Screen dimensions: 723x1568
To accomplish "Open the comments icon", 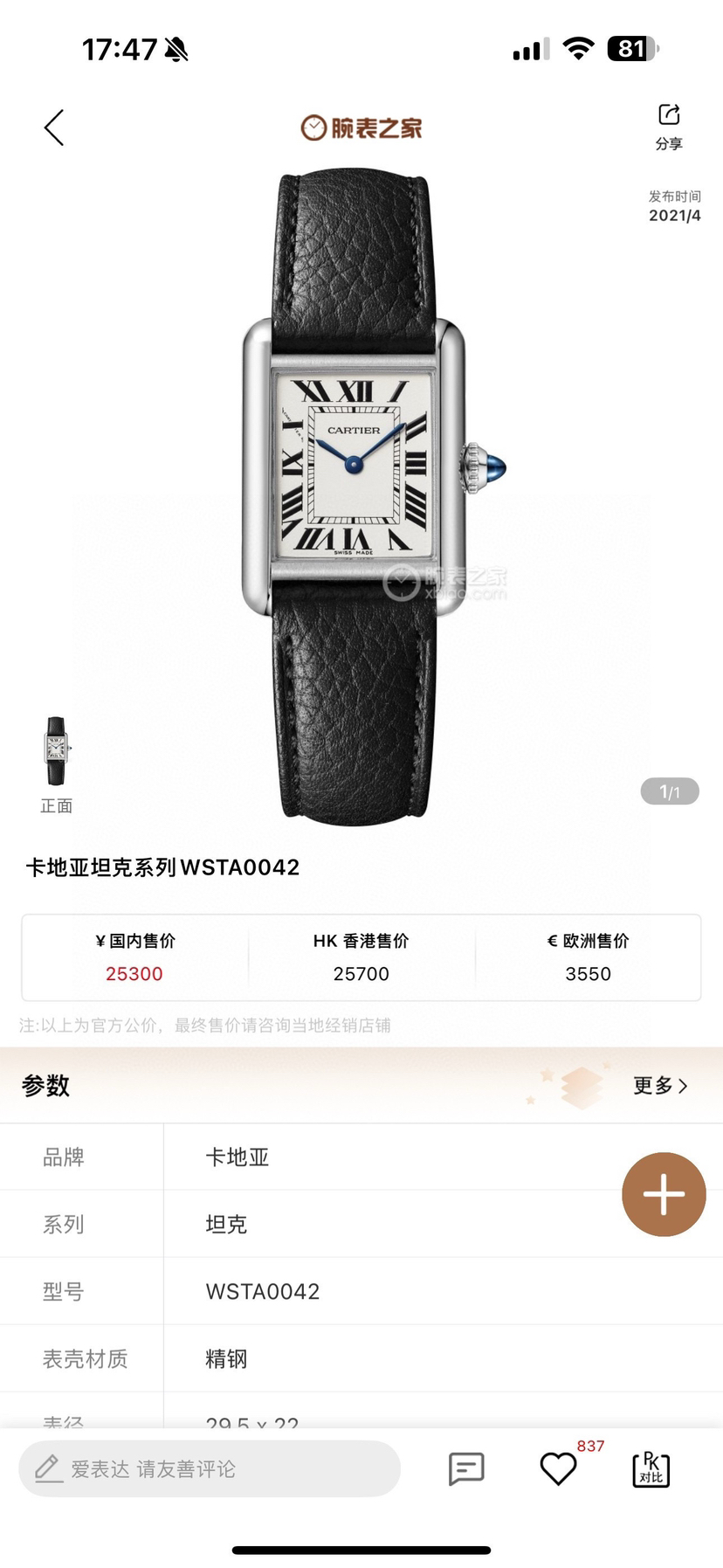I will pos(466,1468).
